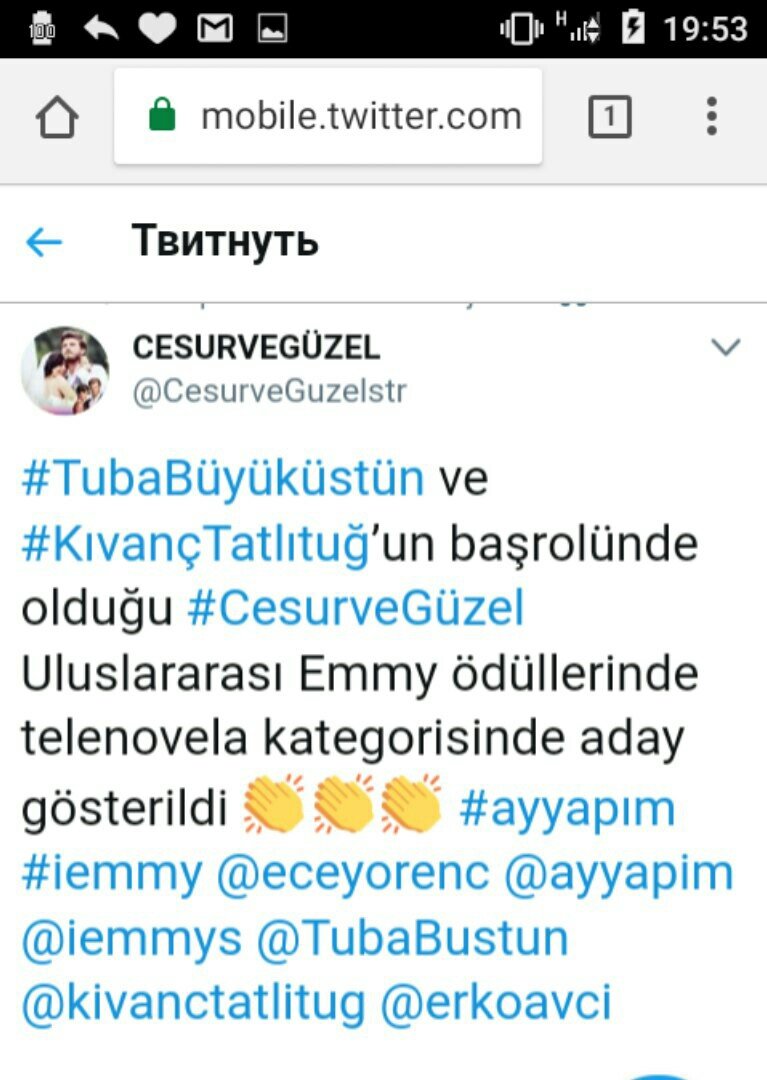Screen dimensions: 767x1080
Task: Open the browser overflow menu
Action: [x=711, y=117]
